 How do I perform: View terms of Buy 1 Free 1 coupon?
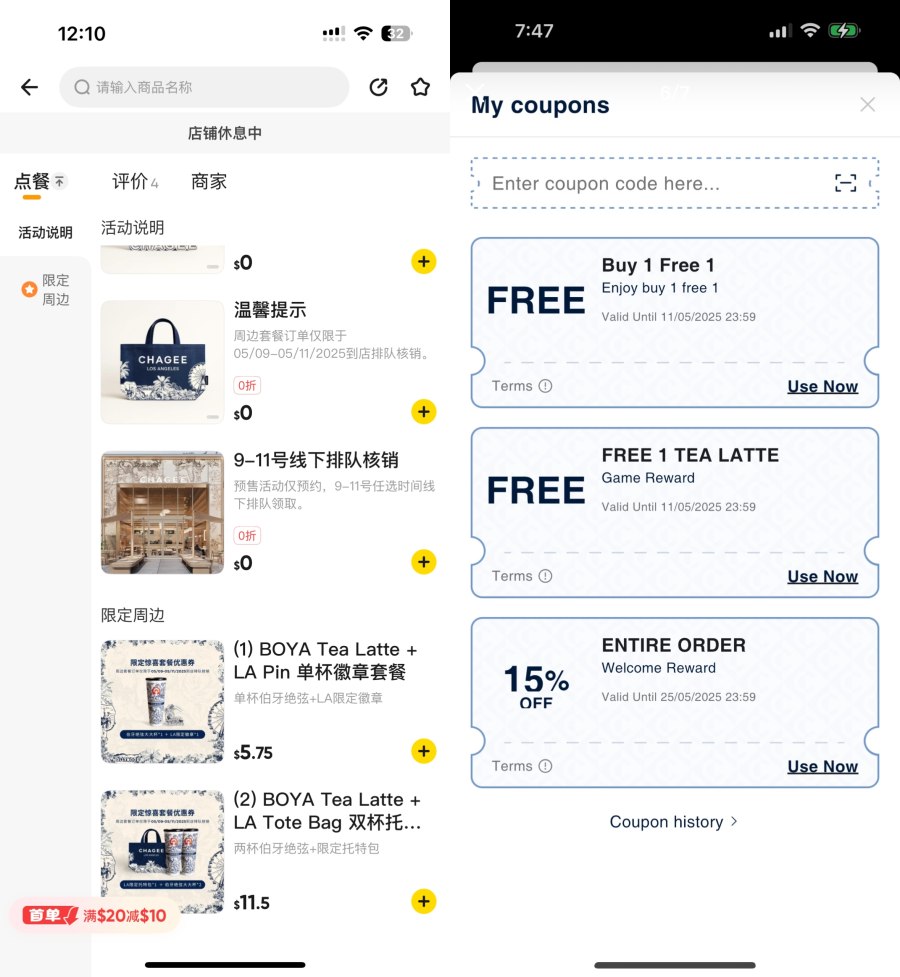[522, 386]
